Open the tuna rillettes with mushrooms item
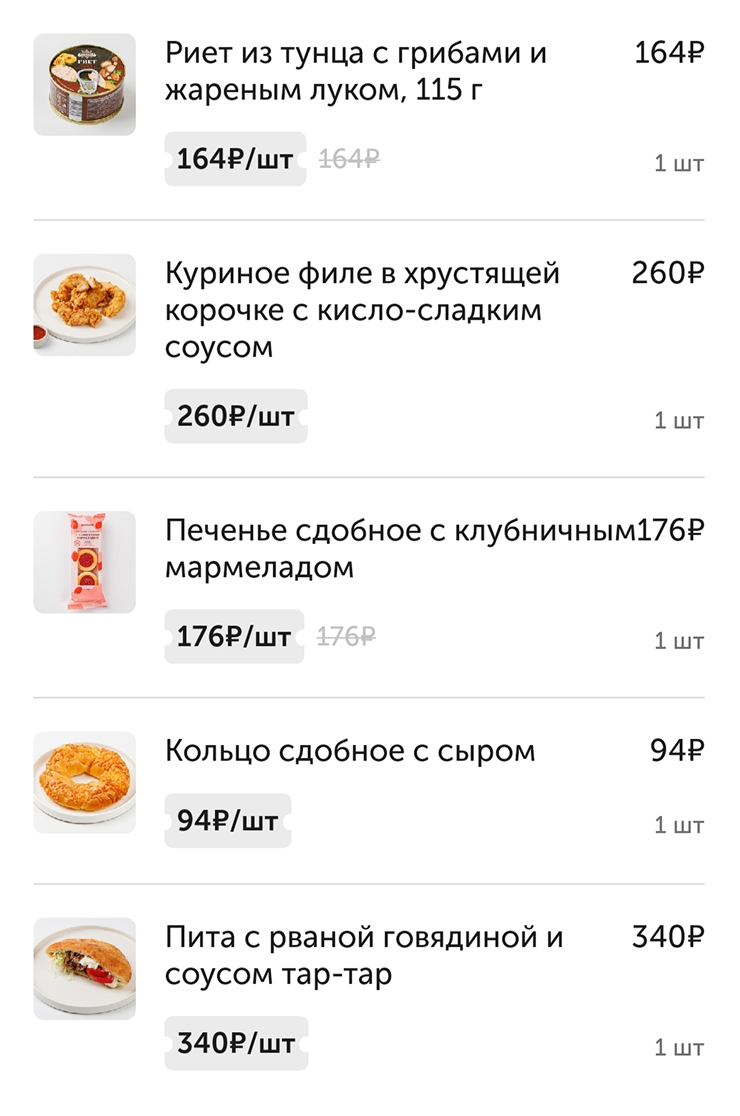Image resolution: width=740 pixels, height=1116 pixels. [356, 72]
